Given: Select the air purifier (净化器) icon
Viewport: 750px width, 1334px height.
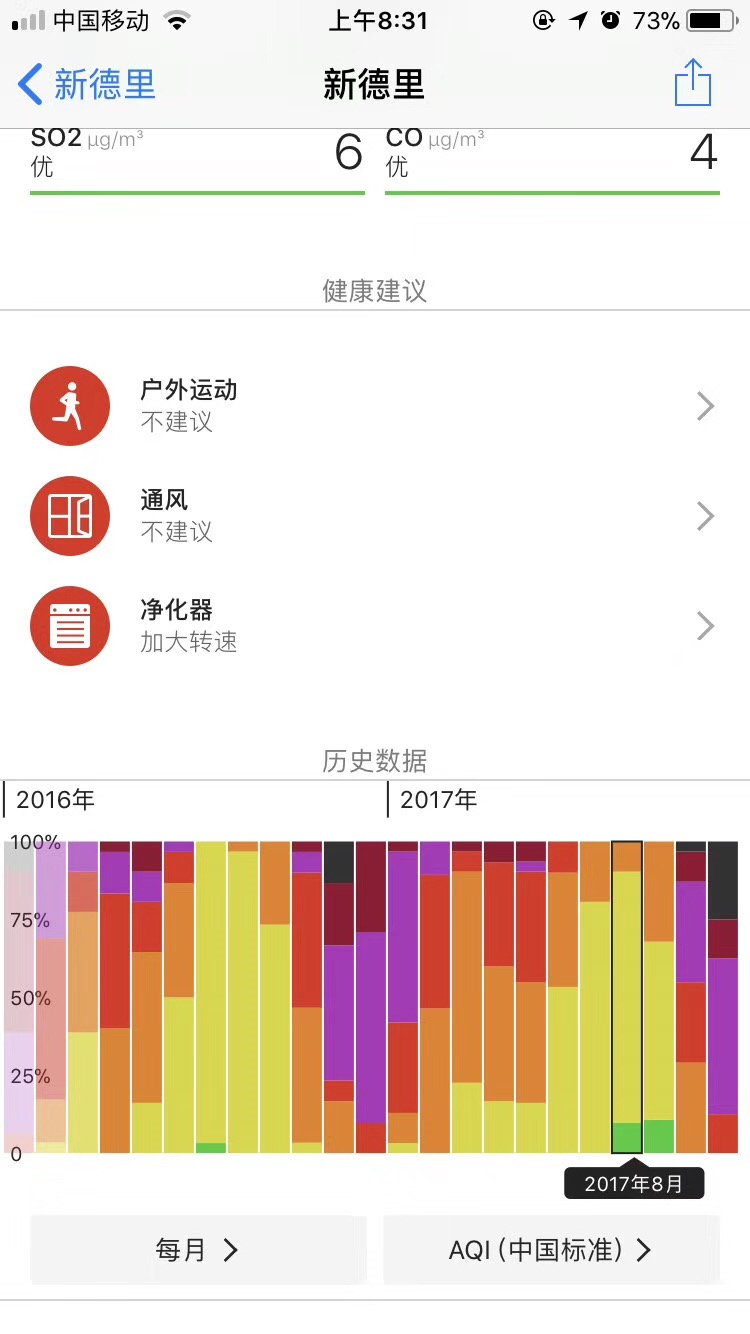Looking at the screenshot, I should 69,626.
